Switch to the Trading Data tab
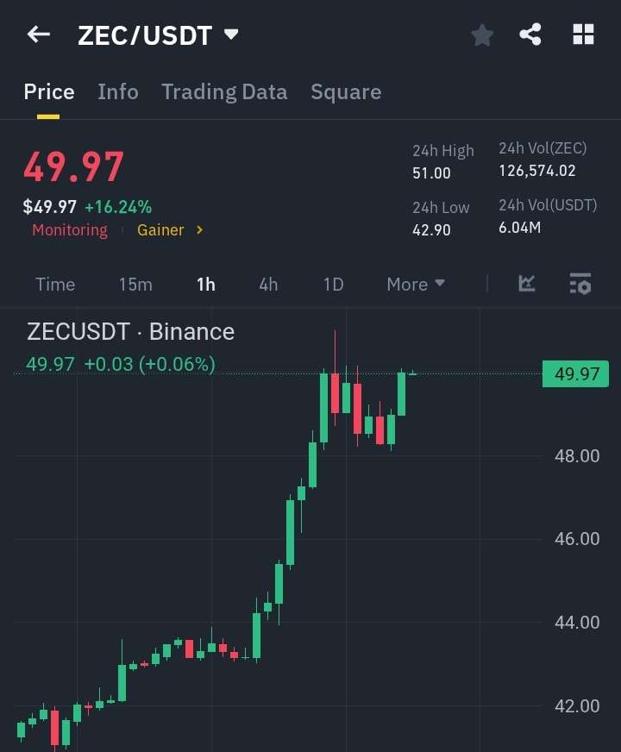 point(224,92)
